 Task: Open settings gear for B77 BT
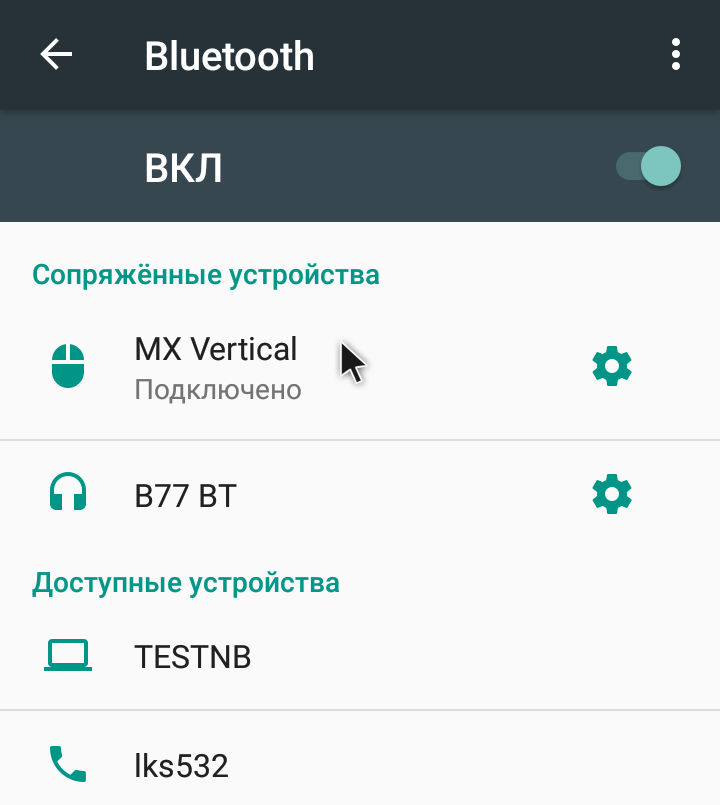pyautogui.click(x=612, y=494)
